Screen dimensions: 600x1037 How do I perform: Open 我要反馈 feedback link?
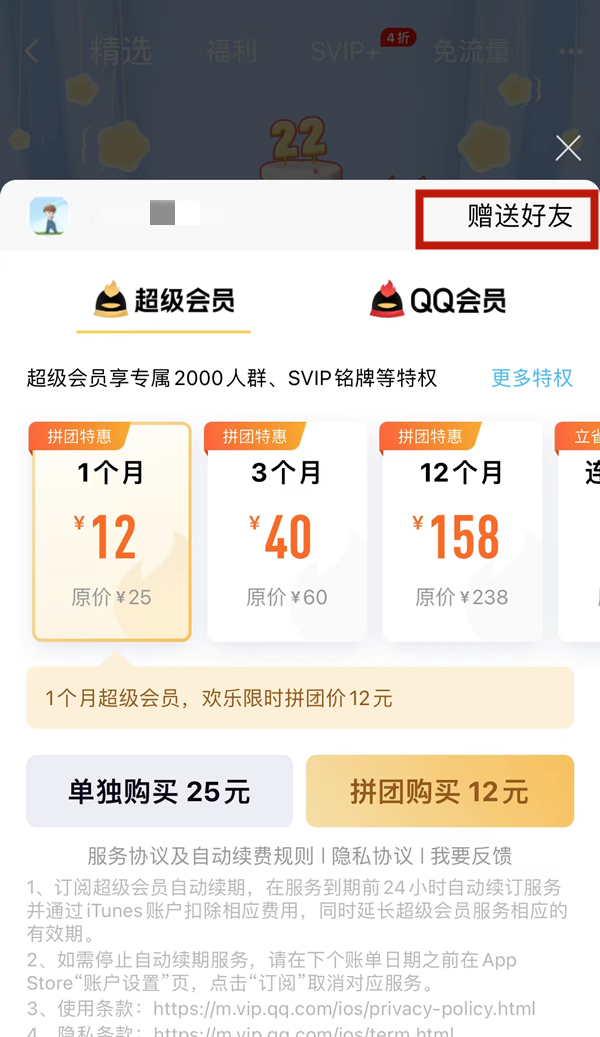click(x=471, y=856)
